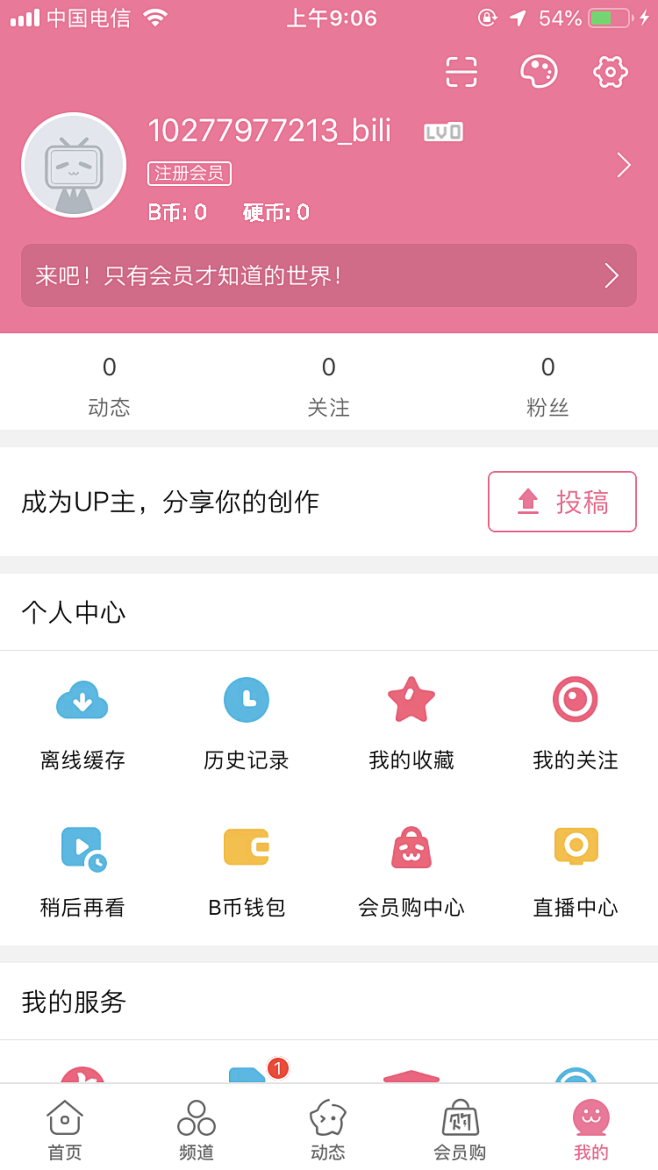Open the theme palette icon
The width and height of the screenshot is (658, 1170).
pyautogui.click(x=539, y=72)
